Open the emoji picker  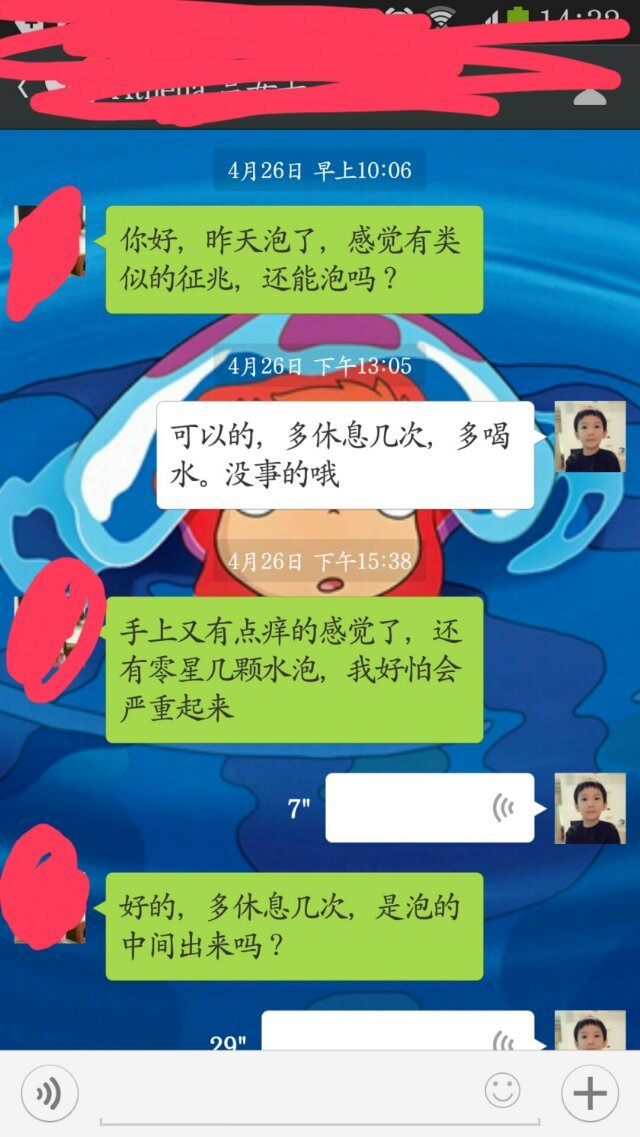502,1090
